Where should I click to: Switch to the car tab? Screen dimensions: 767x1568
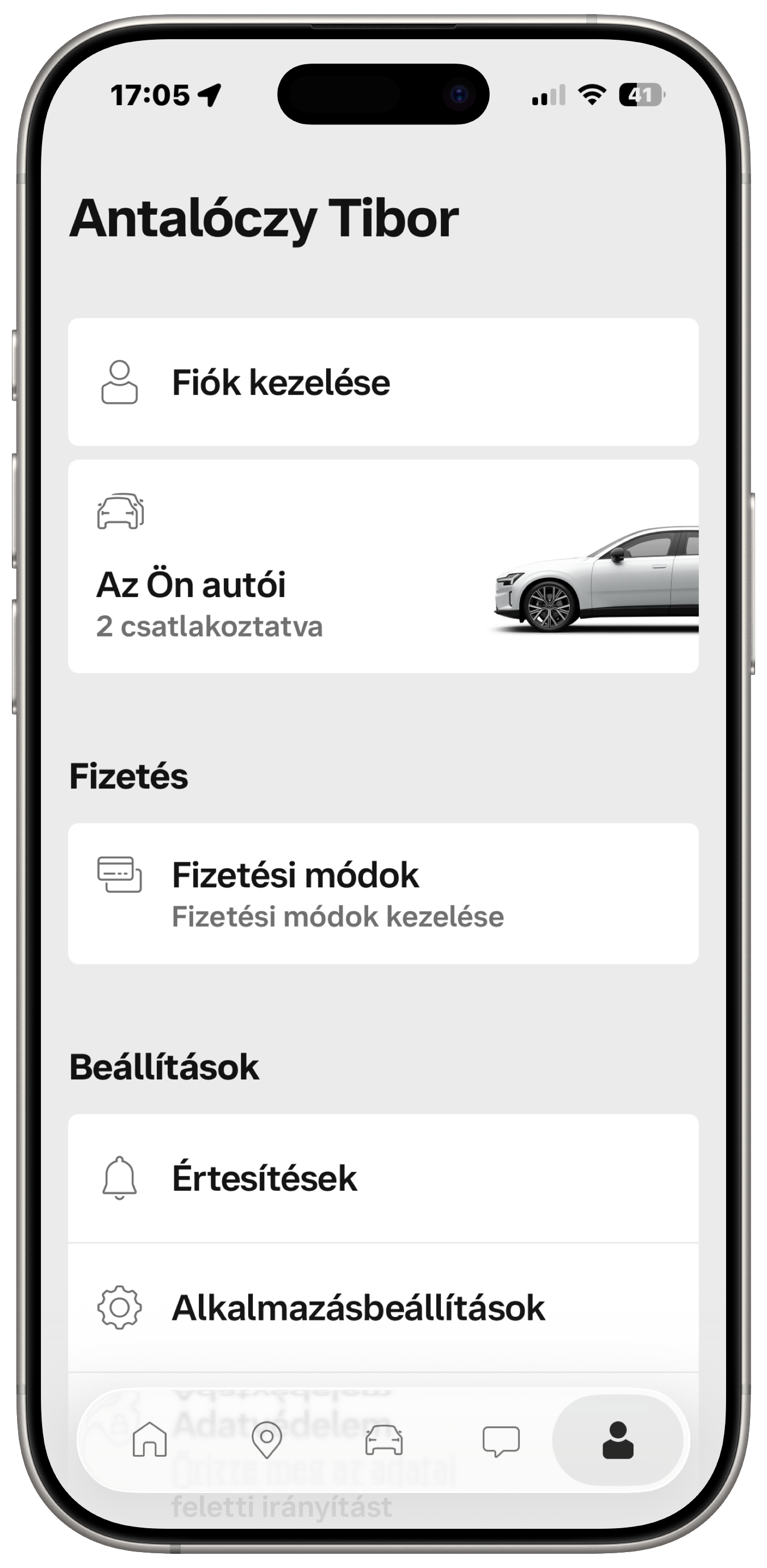383,1440
